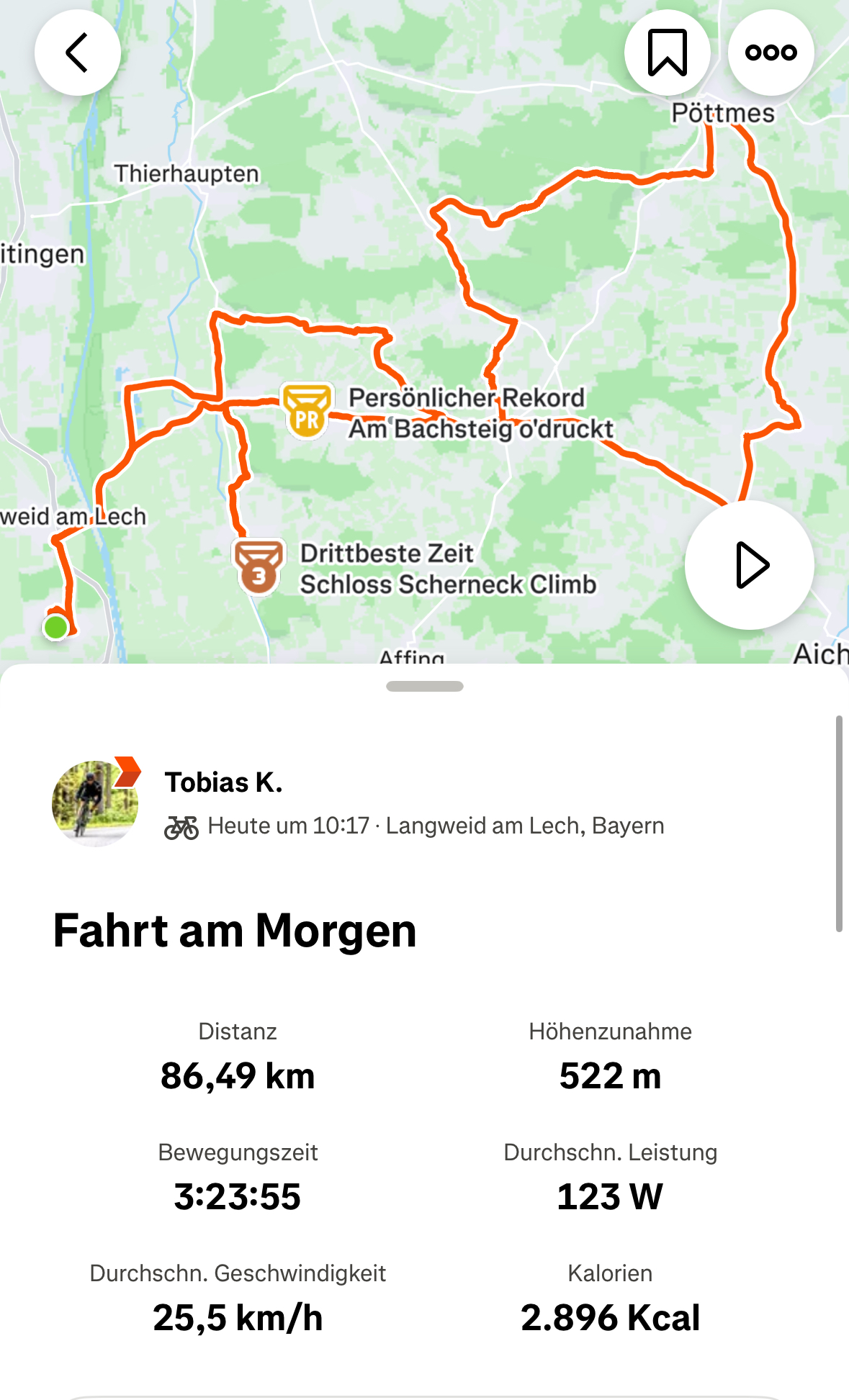Open the three-dot overflow menu
Screen dimensions: 849x1400
[771, 53]
